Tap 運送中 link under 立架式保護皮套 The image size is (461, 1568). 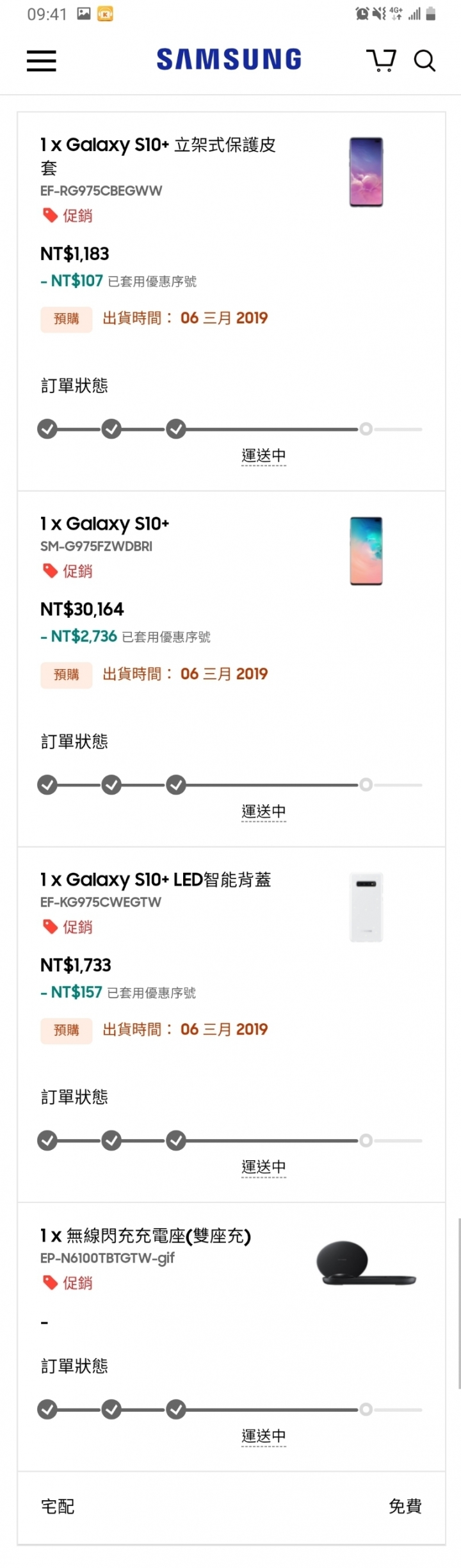click(x=264, y=455)
